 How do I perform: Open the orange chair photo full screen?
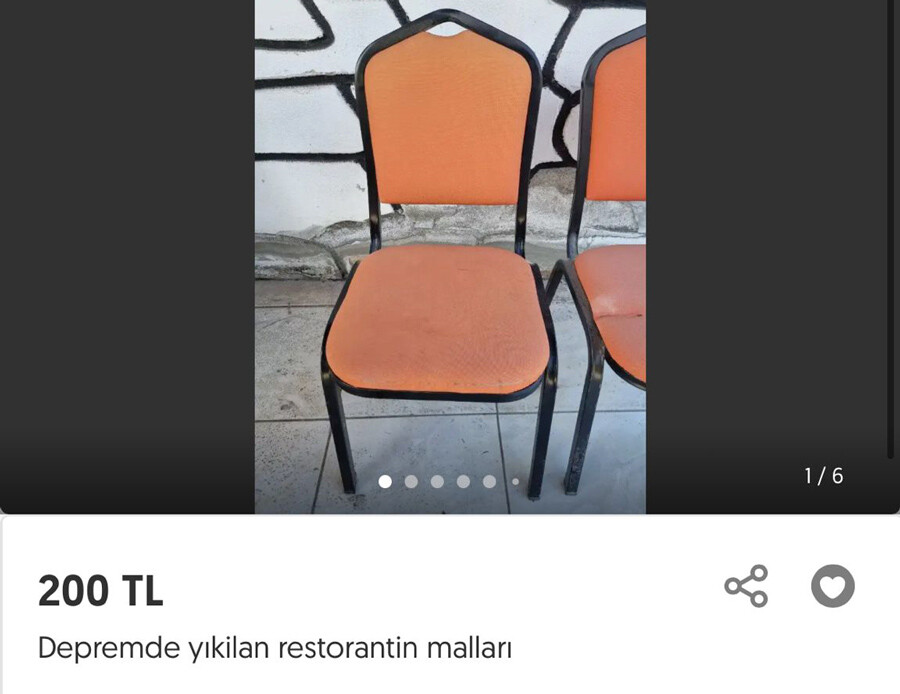[x=450, y=250]
